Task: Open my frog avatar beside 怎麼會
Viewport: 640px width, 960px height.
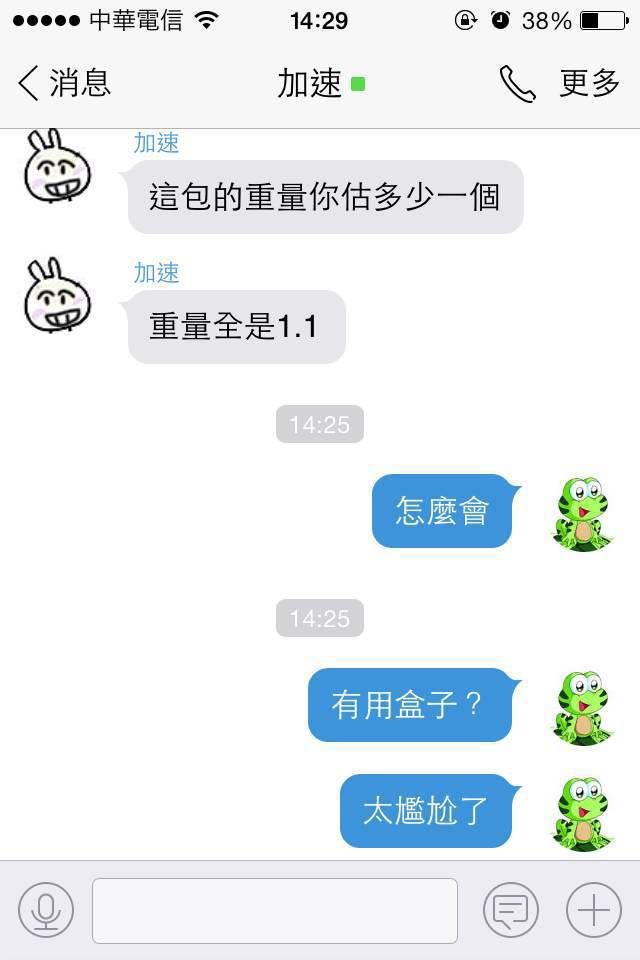Action: [x=582, y=513]
